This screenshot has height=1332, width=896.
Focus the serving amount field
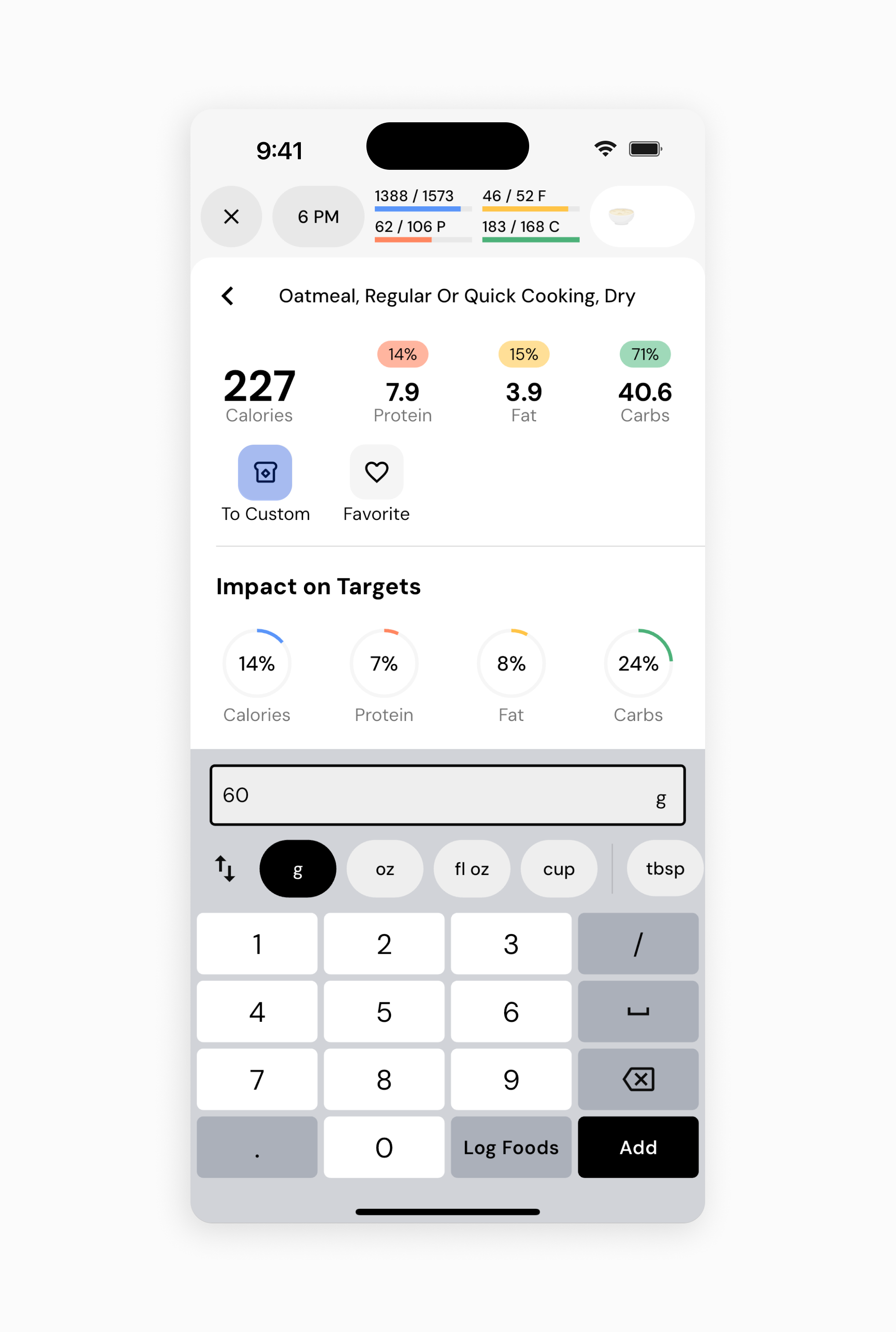point(434,795)
